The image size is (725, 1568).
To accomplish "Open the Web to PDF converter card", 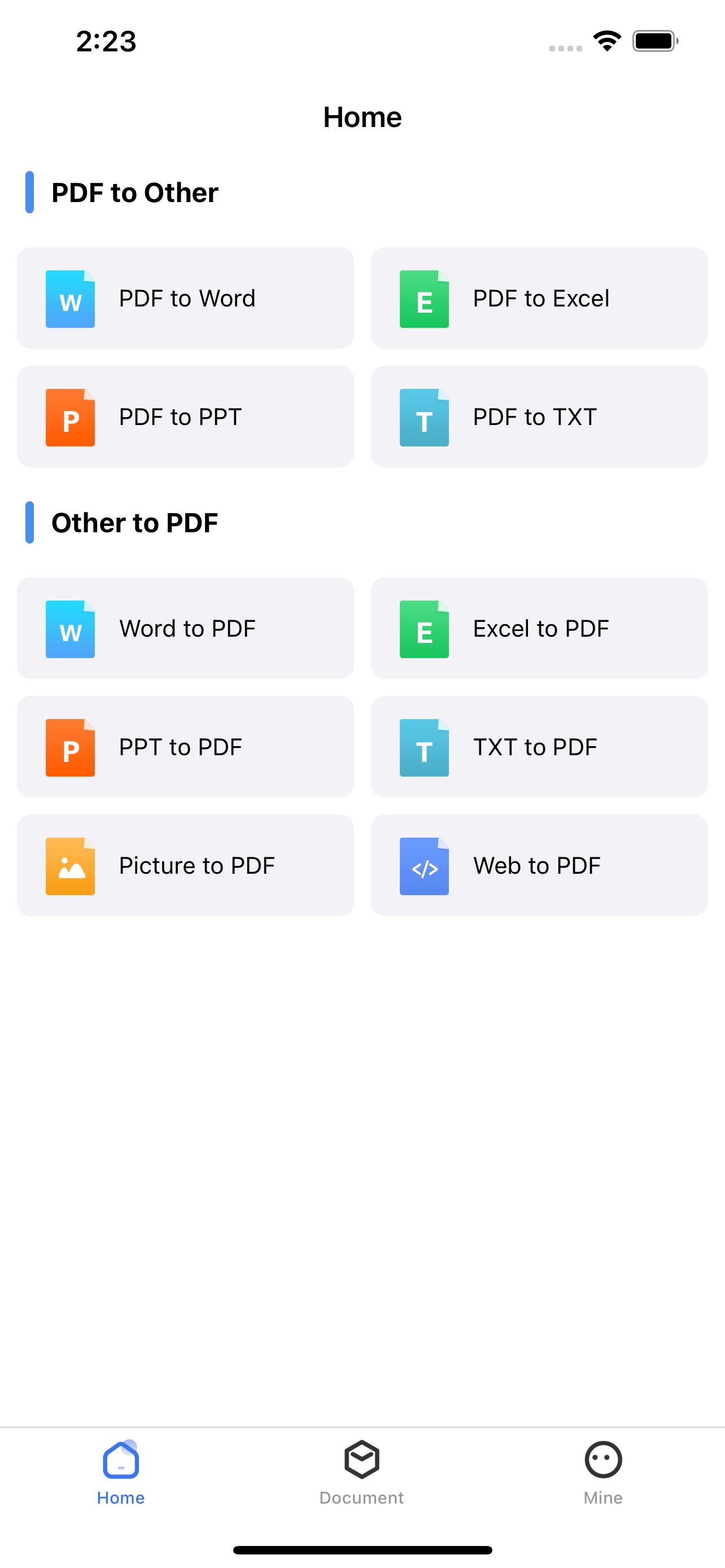I will (539, 866).
